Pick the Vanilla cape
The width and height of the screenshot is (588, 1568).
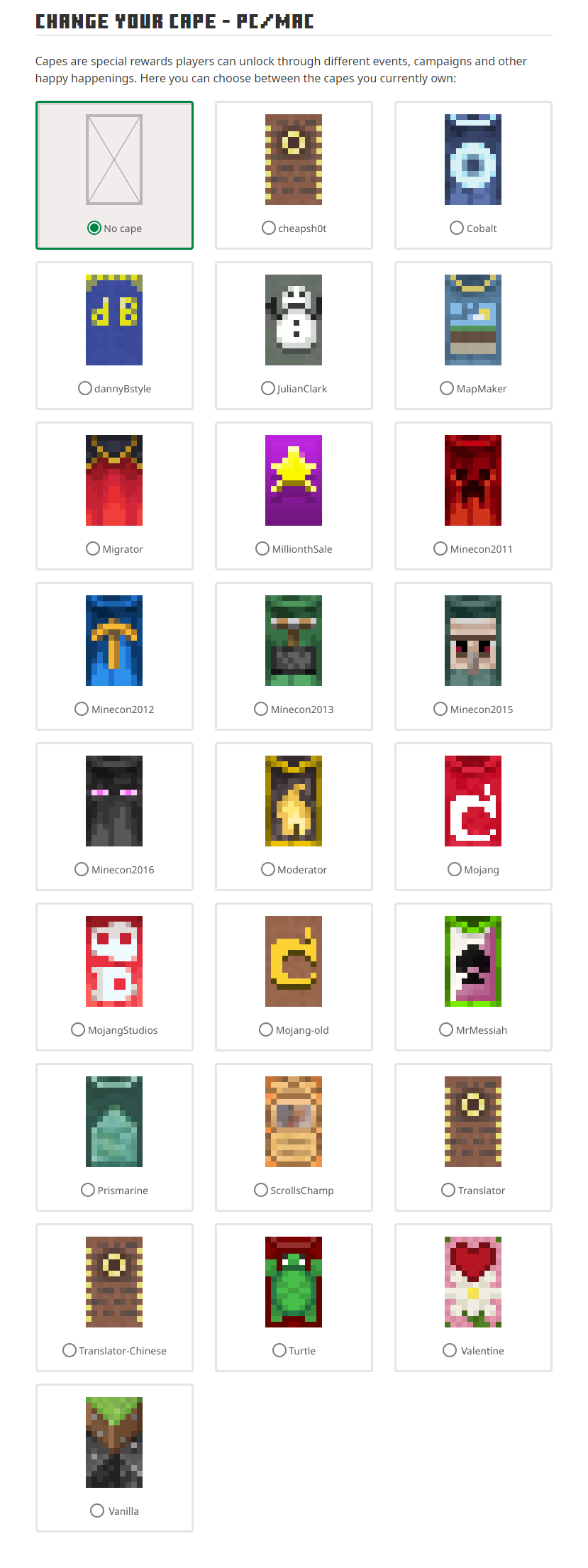click(x=97, y=1511)
